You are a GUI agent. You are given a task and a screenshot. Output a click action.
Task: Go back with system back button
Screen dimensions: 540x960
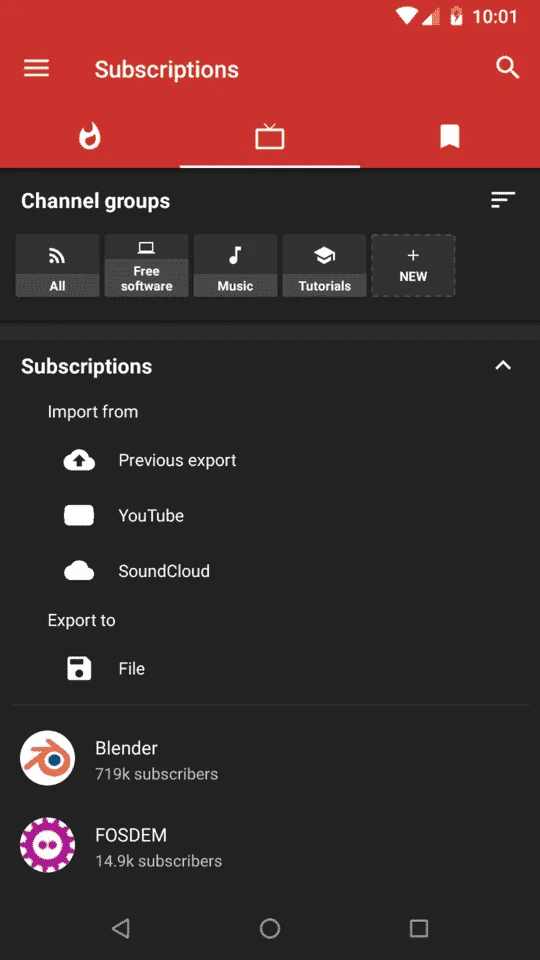pos(121,928)
